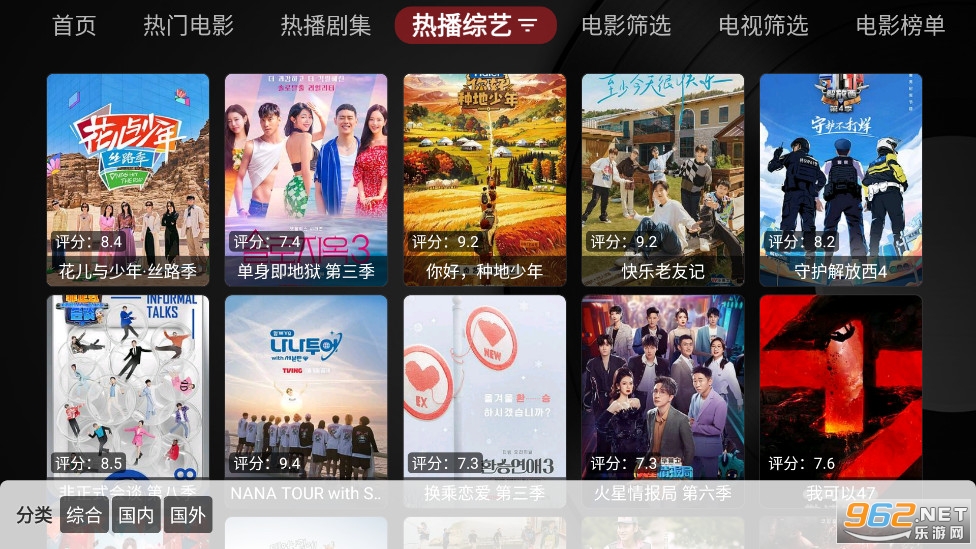The image size is (976, 549).
Task: Open 快乐老友记
Action: pyautogui.click(x=662, y=180)
